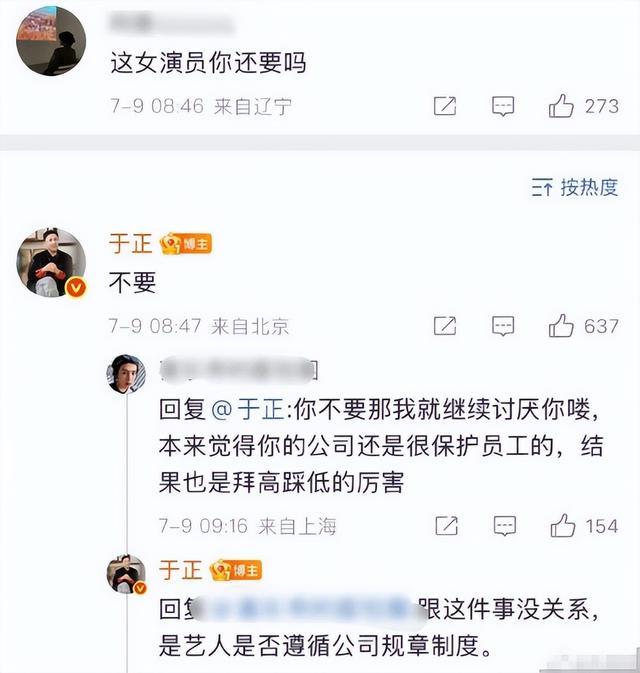The width and height of the screenshot is (640, 673).
Task: Reply to 于正's '不要' comment
Action: [504, 325]
